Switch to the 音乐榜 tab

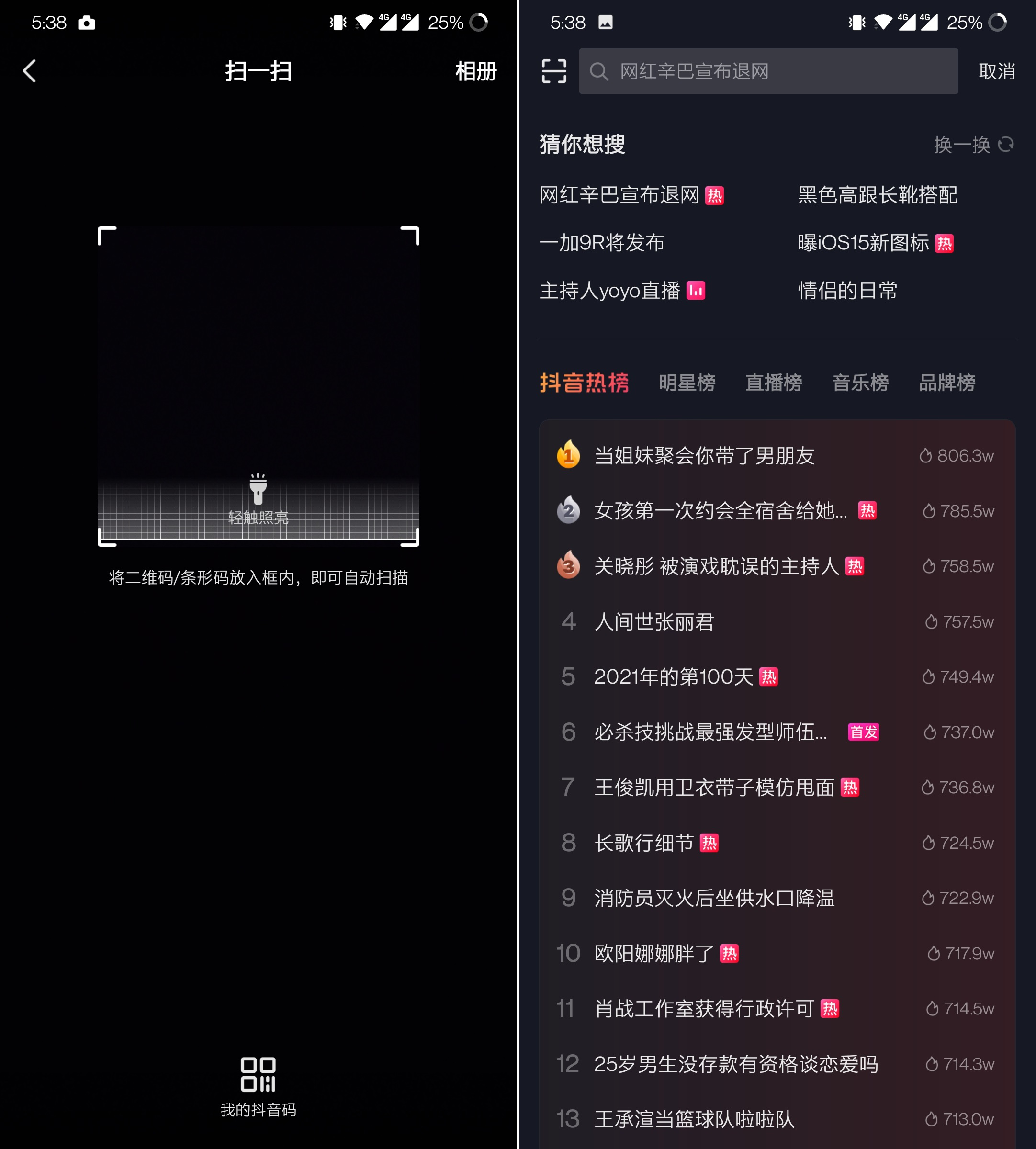click(x=860, y=383)
